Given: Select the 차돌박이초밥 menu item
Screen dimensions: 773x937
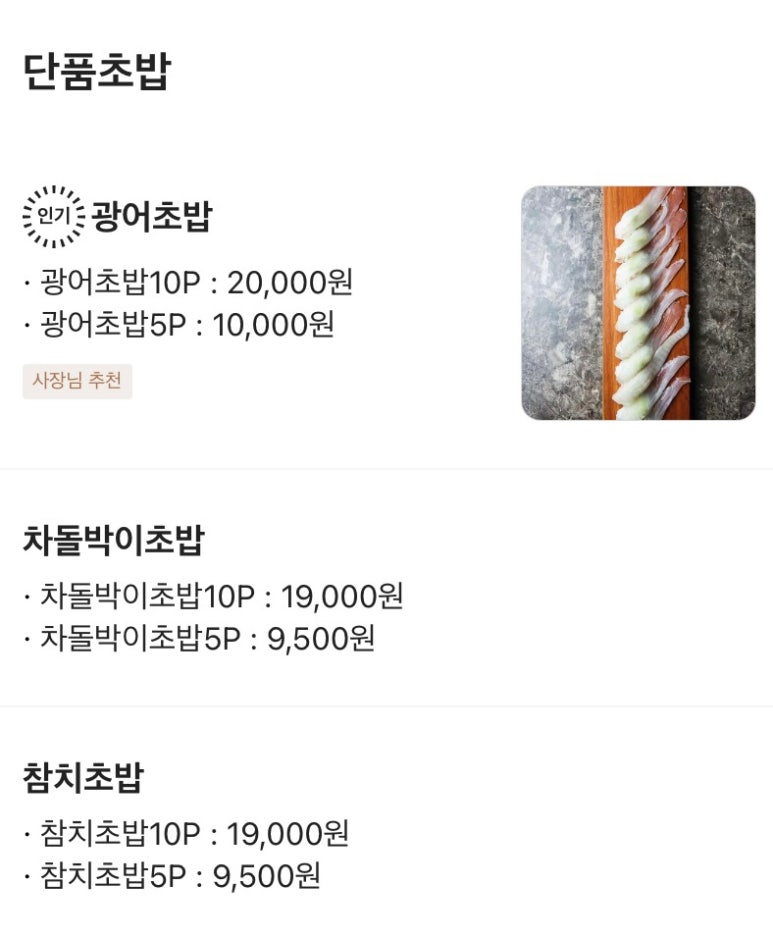Looking at the screenshot, I should tap(113, 541).
